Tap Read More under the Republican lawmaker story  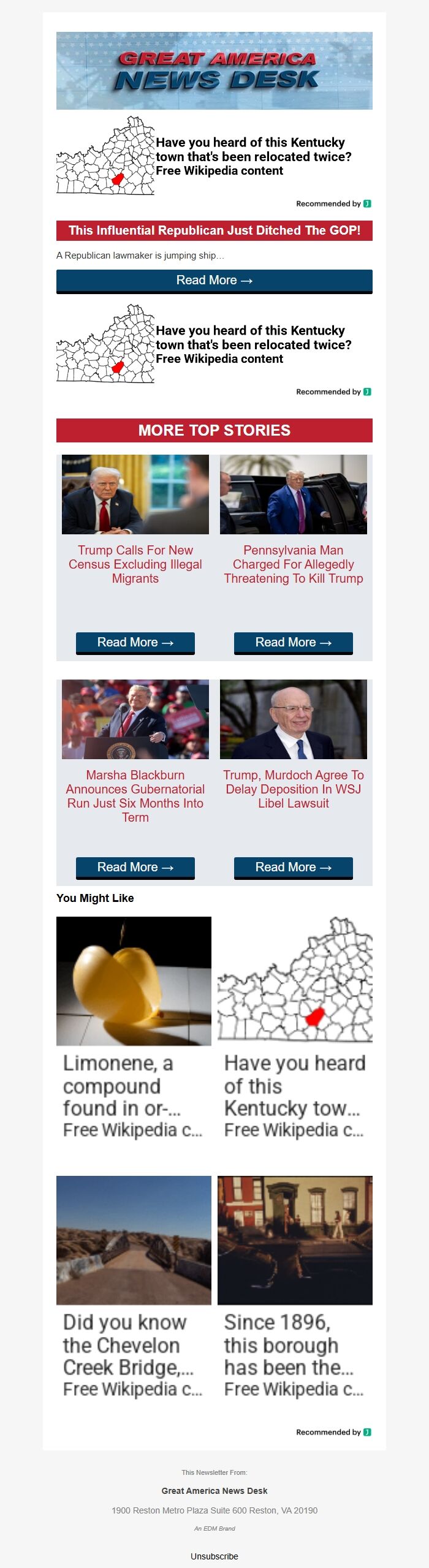[214, 281]
